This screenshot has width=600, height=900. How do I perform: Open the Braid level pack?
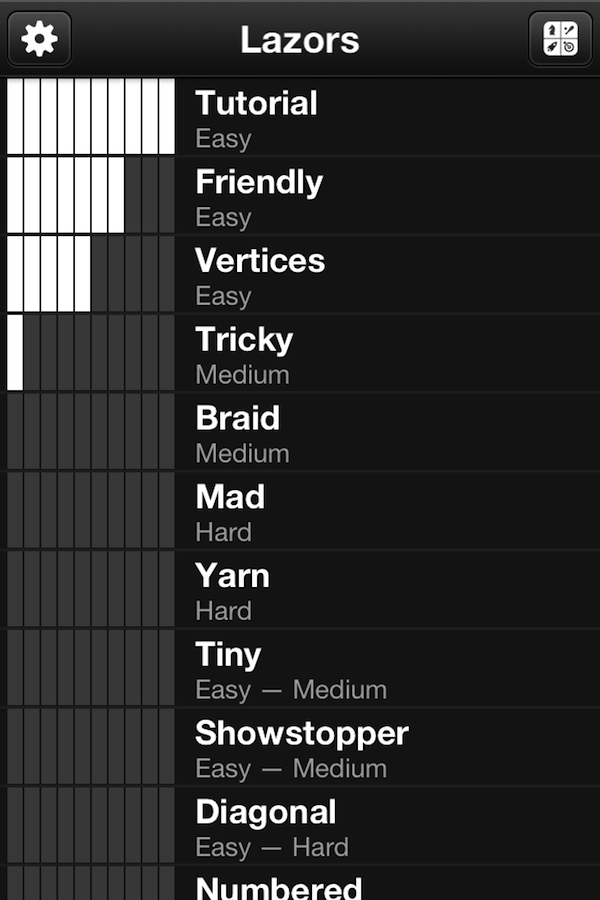[300, 432]
